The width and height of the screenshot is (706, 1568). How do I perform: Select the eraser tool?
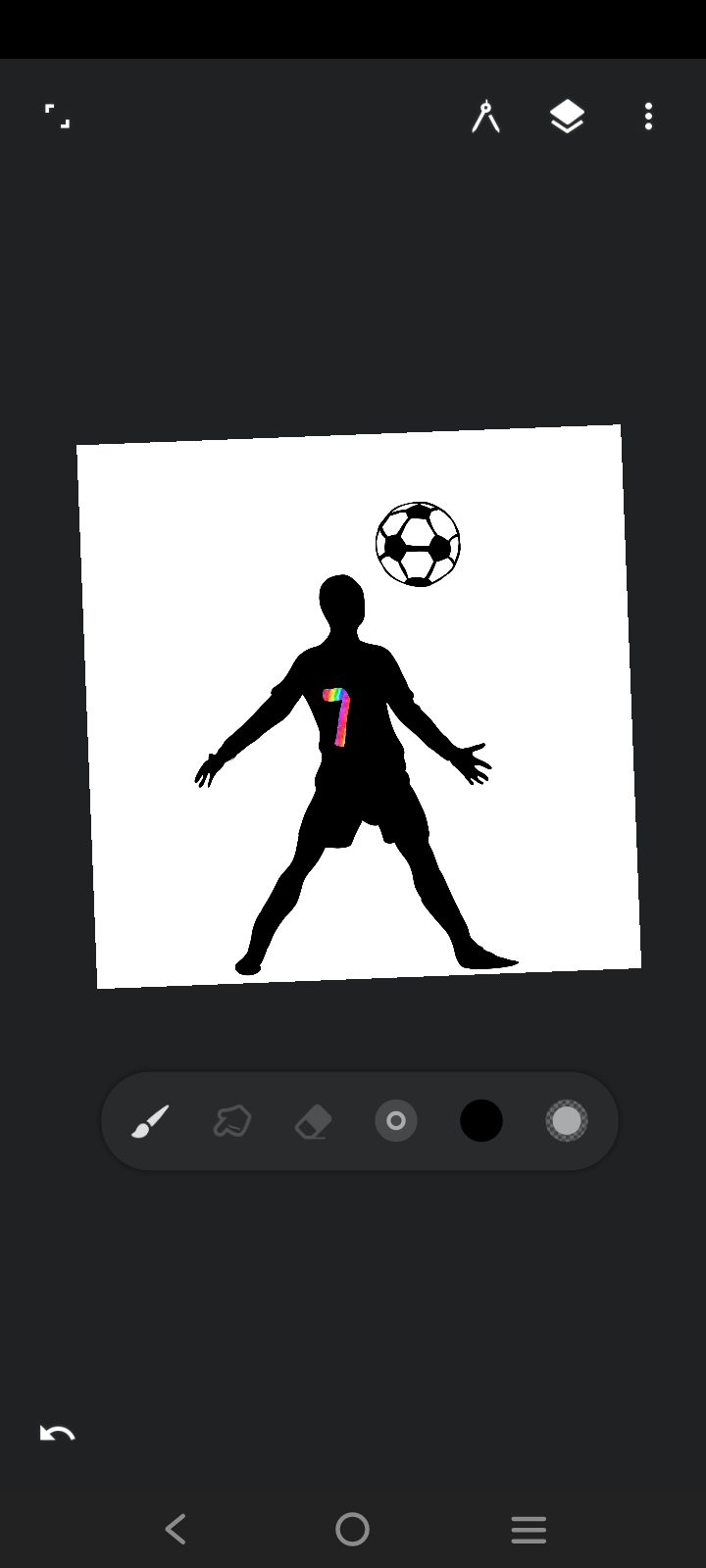[314, 1121]
